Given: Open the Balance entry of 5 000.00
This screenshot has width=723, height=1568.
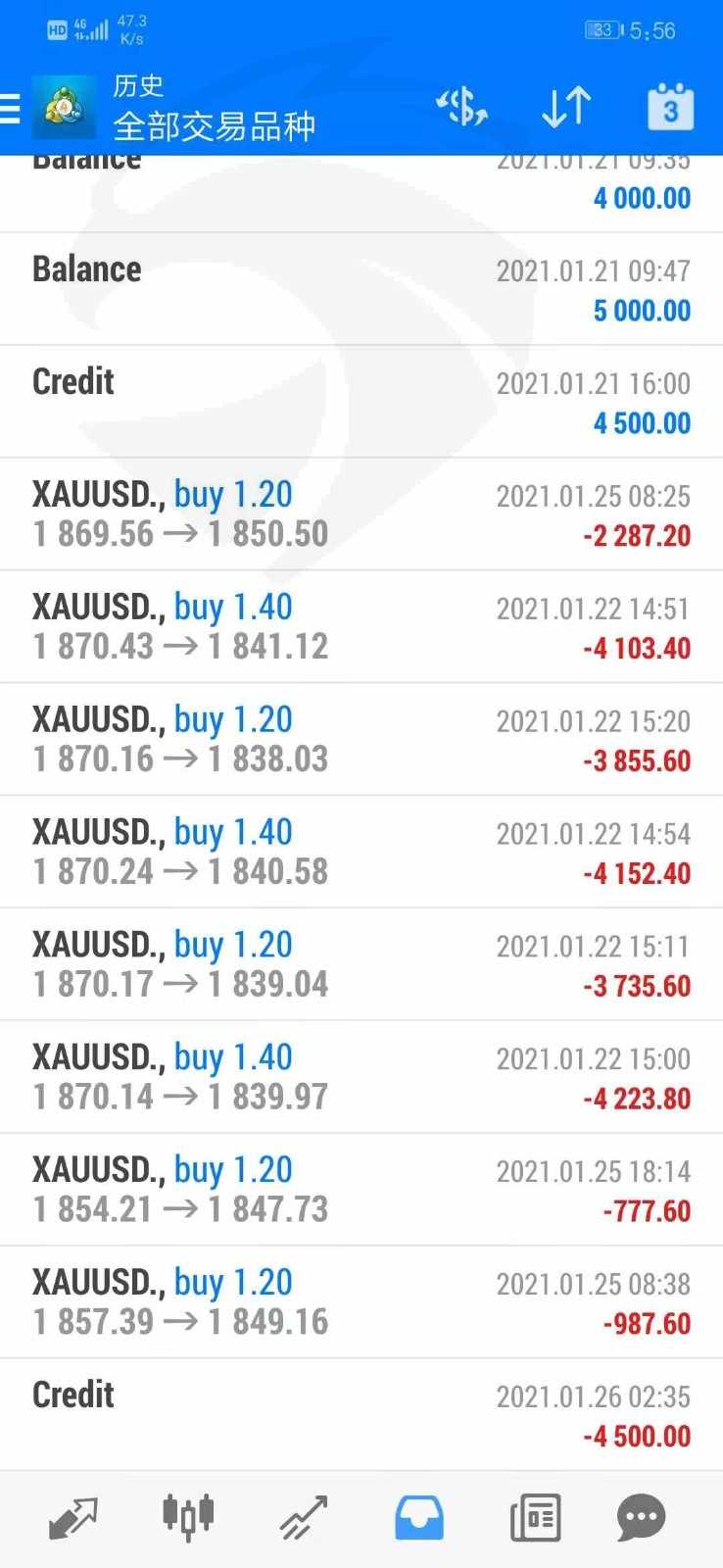Looking at the screenshot, I should pyautogui.click(x=361, y=289).
